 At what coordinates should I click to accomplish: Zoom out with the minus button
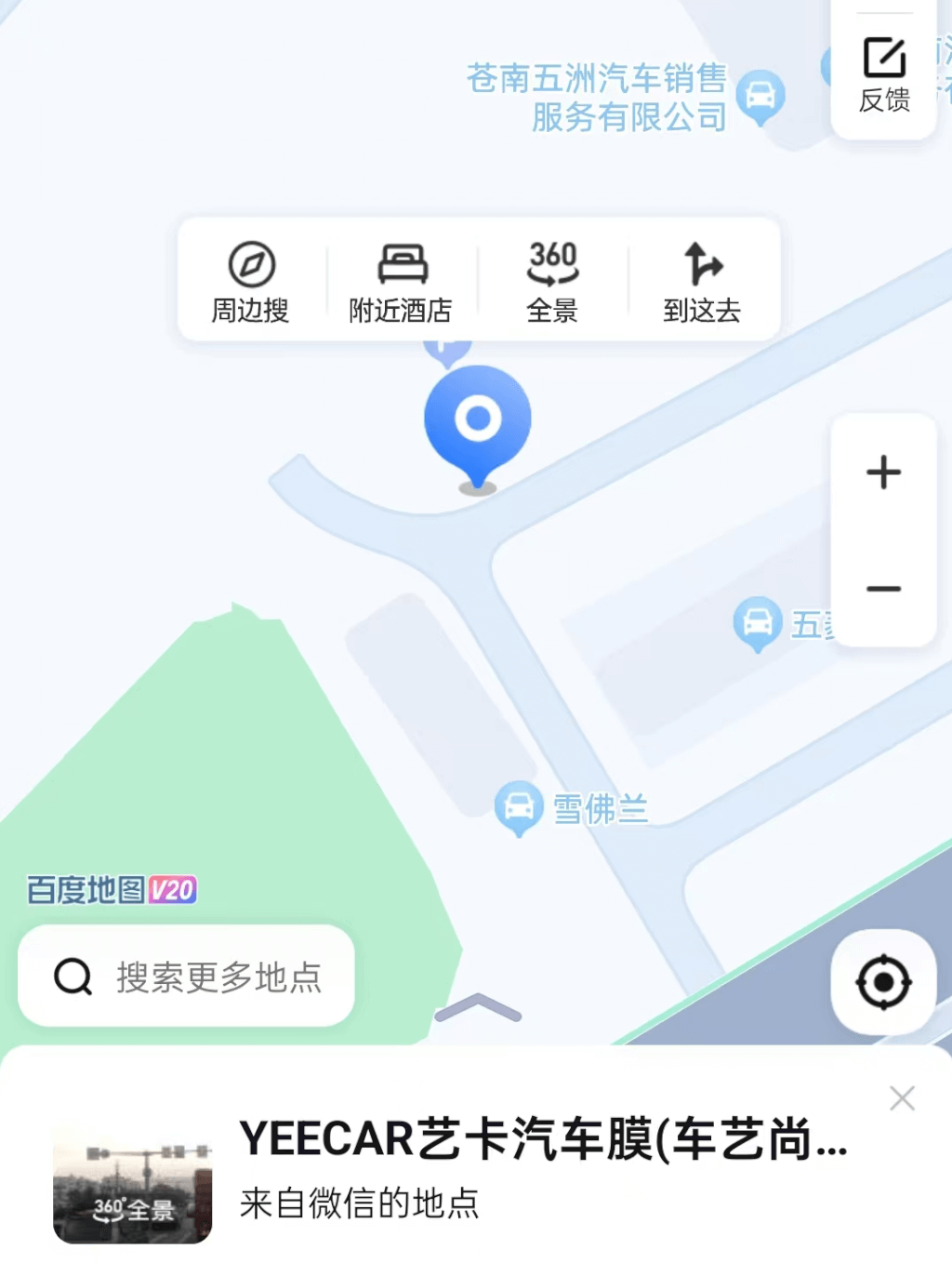click(x=883, y=589)
